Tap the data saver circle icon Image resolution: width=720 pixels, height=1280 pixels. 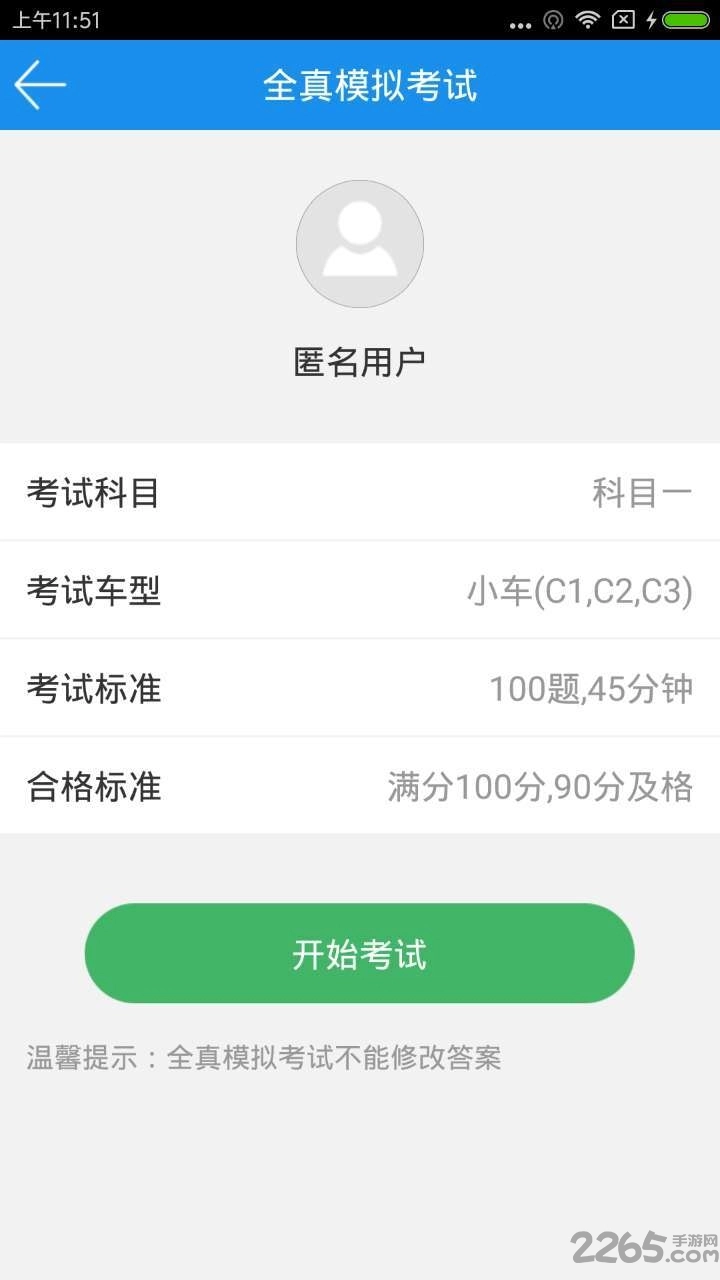point(553,18)
